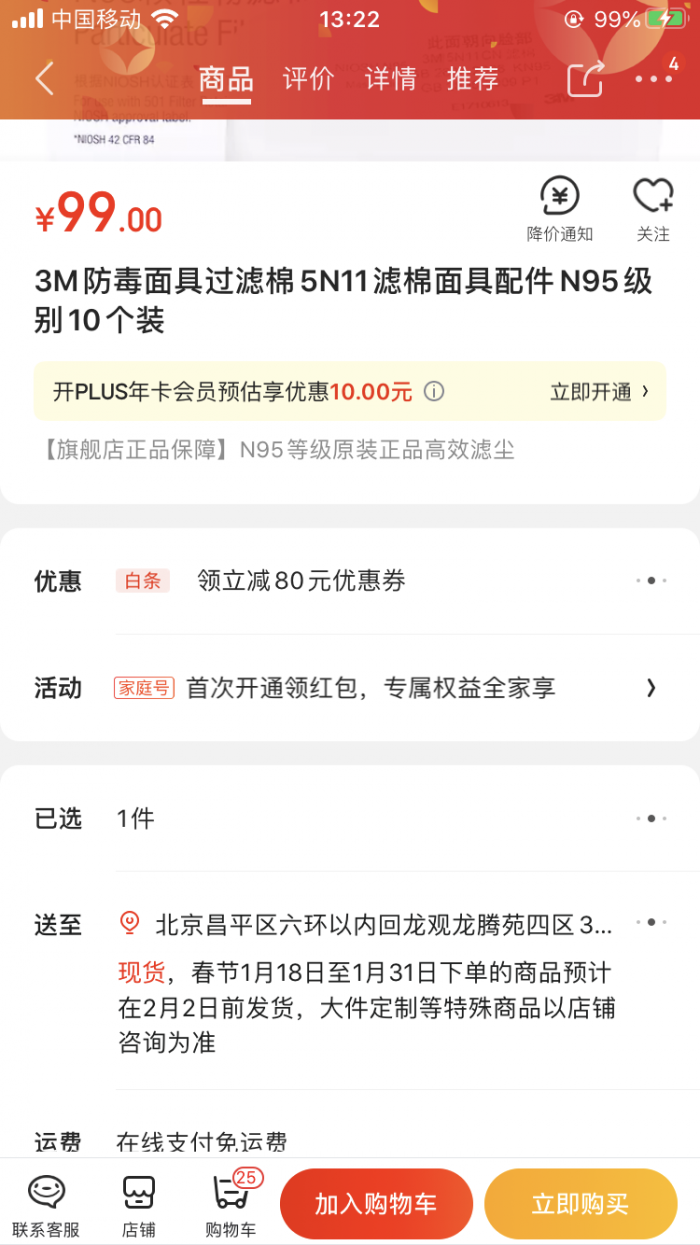Screen dimensions: 700x1245
Task: Visit the 店铺 store page
Action: click(x=138, y=1205)
